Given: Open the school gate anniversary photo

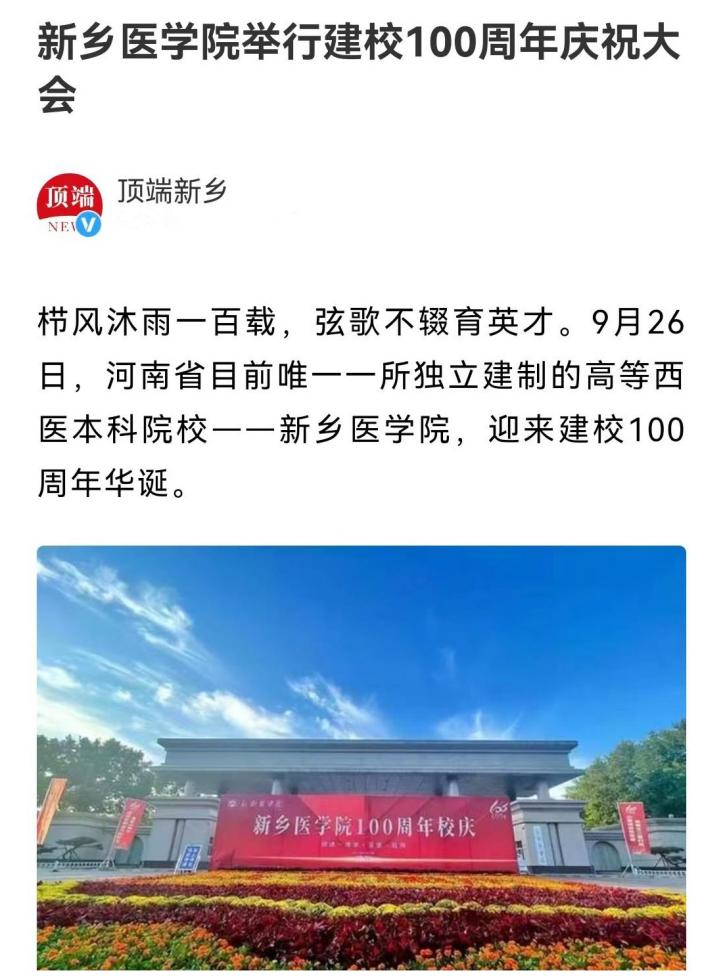Looking at the screenshot, I should [x=361, y=758].
